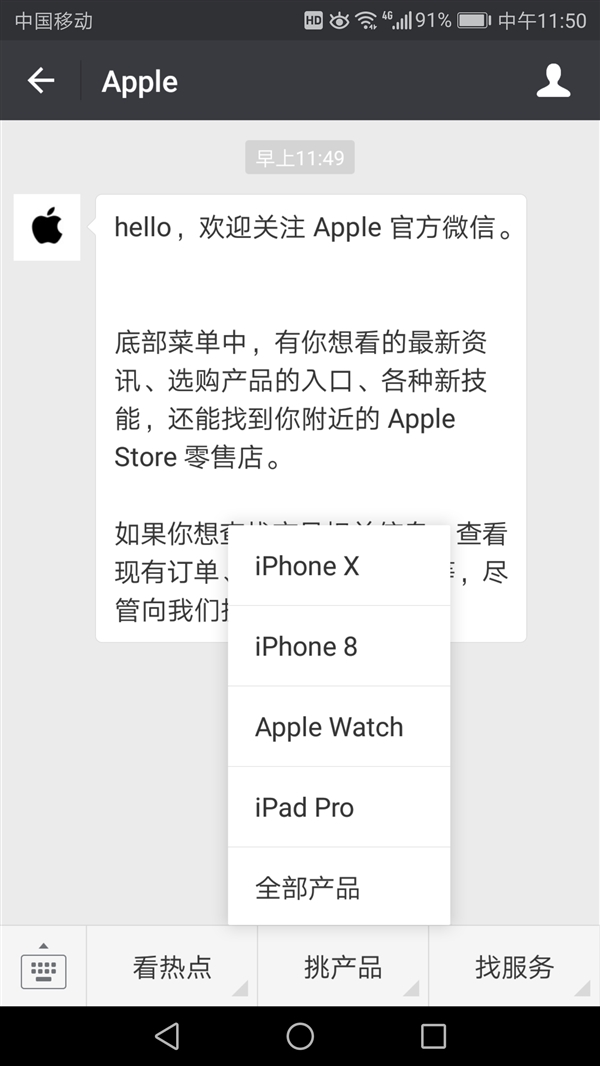600x1066 pixels.
Task: Tap the Apple logo avatar
Action: (x=47, y=227)
